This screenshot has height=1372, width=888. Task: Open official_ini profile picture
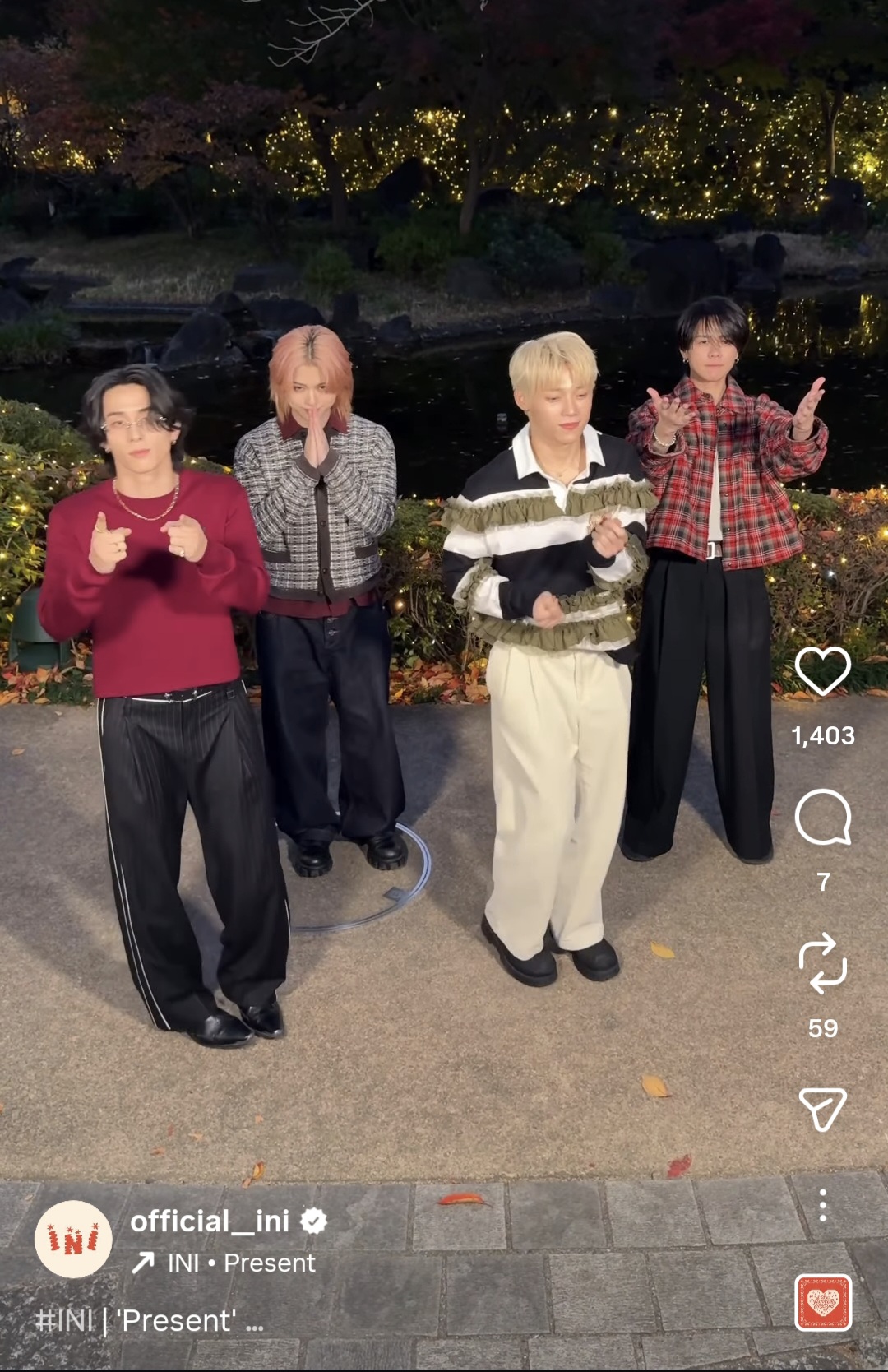click(73, 1239)
